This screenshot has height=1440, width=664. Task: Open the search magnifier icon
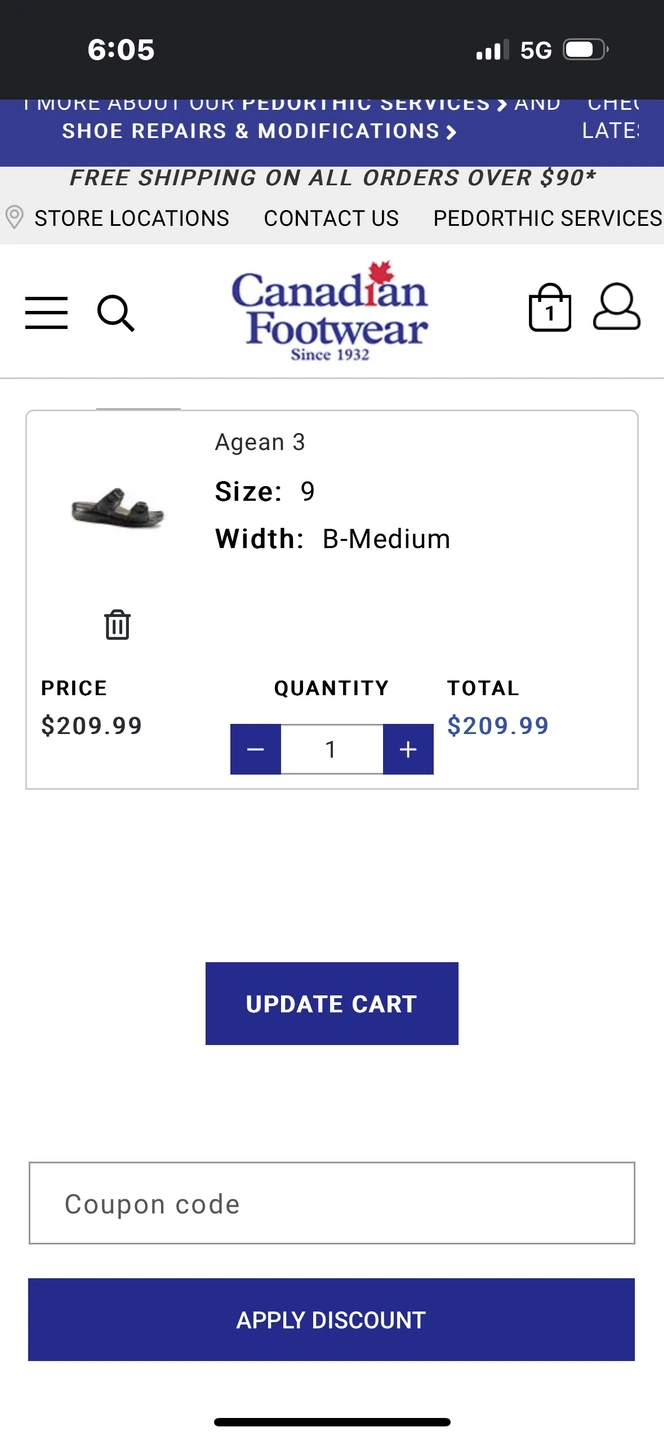coord(116,313)
